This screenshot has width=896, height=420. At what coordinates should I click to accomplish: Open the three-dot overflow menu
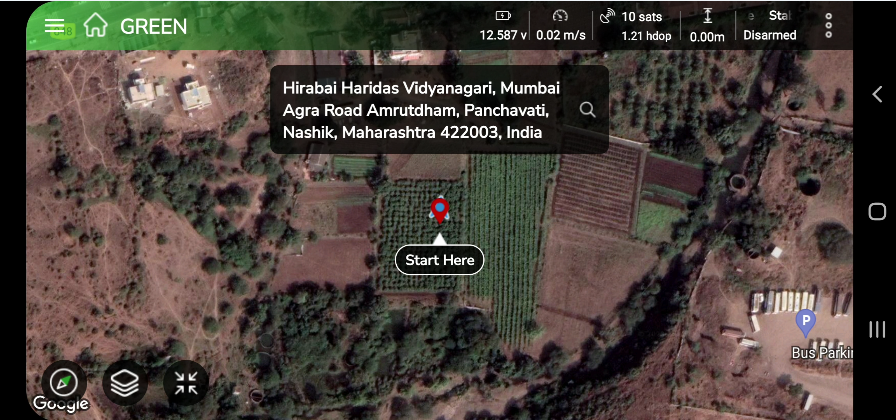click(828, 26)
